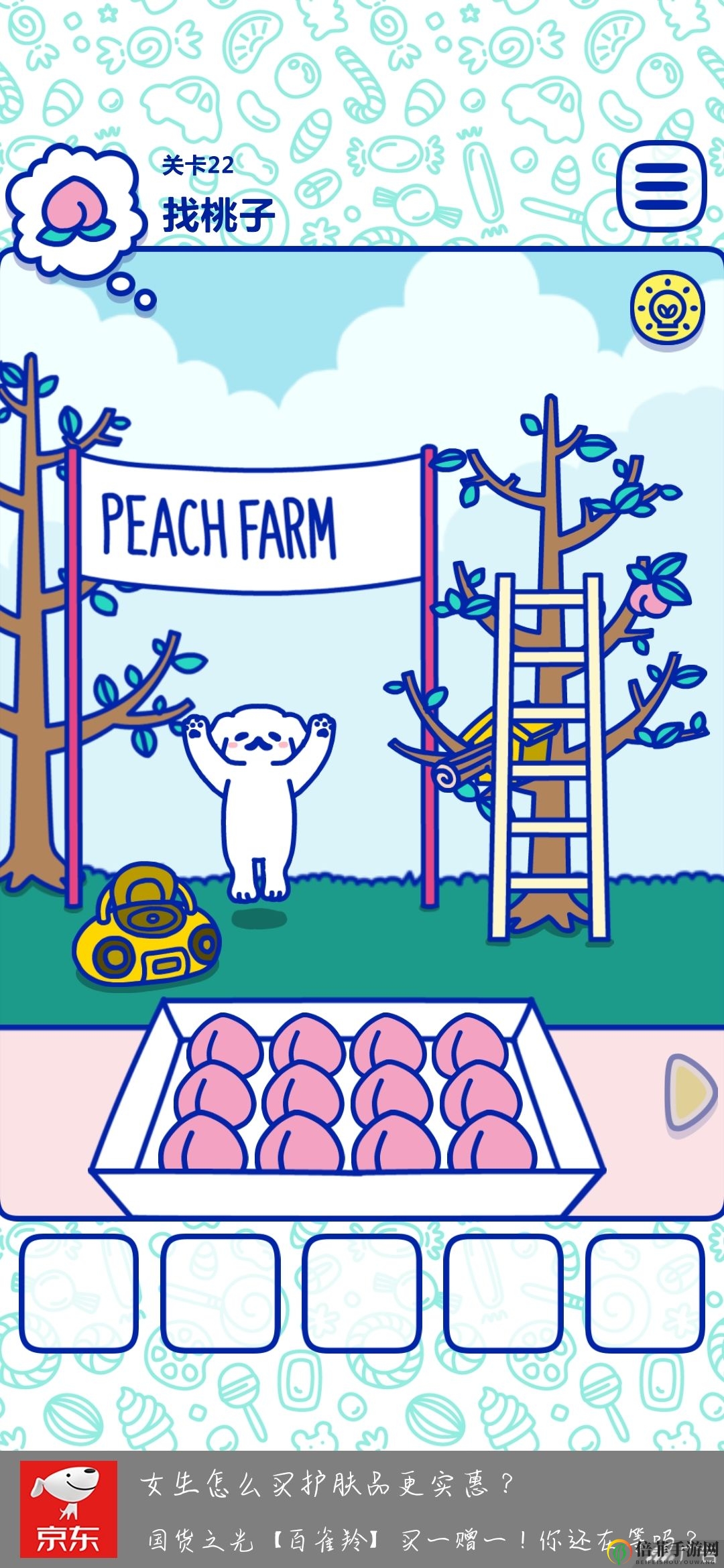Open the JD skincare ad banner
Screen dimensions: 724x1568
(362, 1511)
